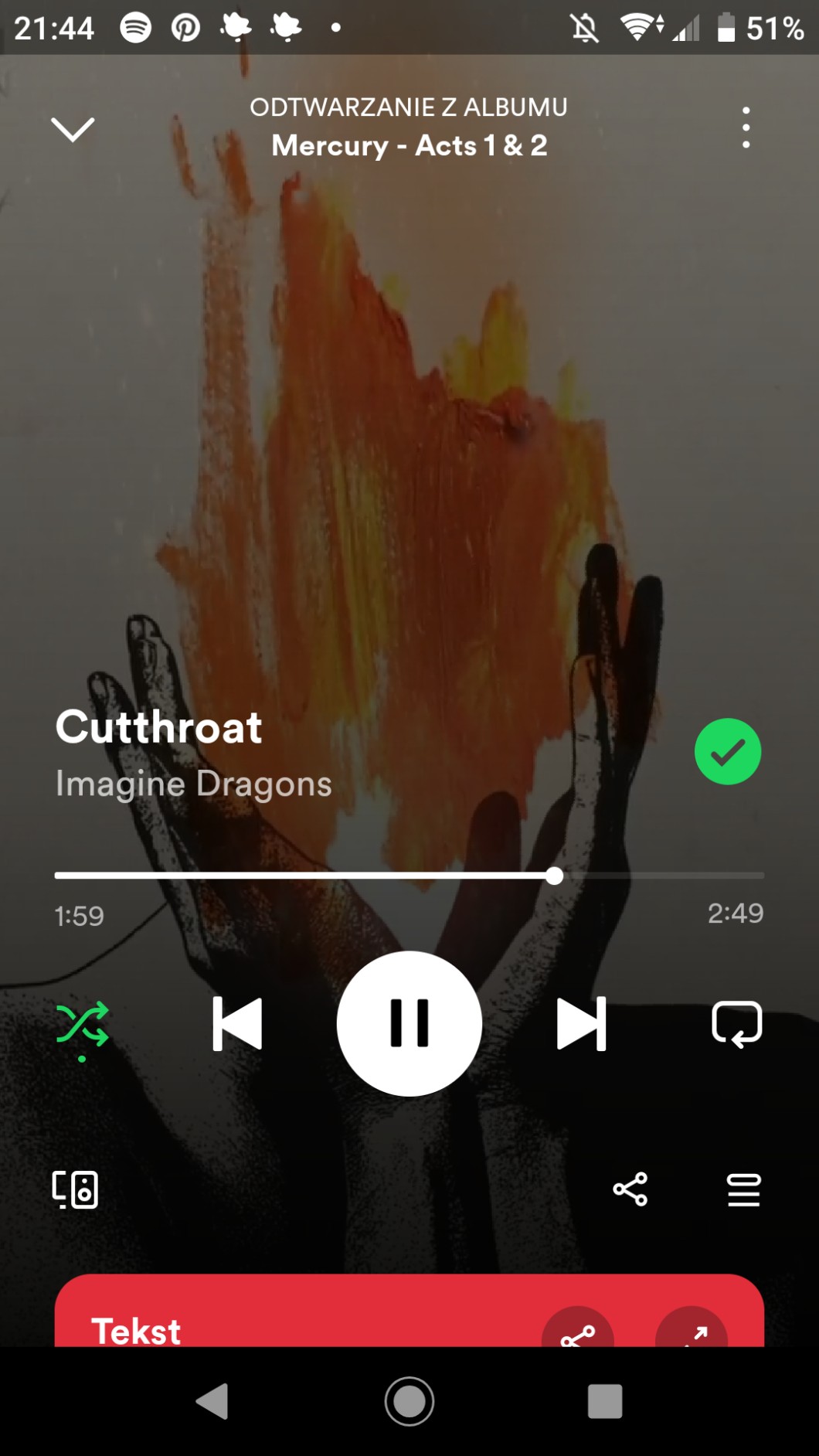The image size is (819, 1456).
Task: Expand the Tekst lyrics card to fullscreen
Action: coord(692,1331)
